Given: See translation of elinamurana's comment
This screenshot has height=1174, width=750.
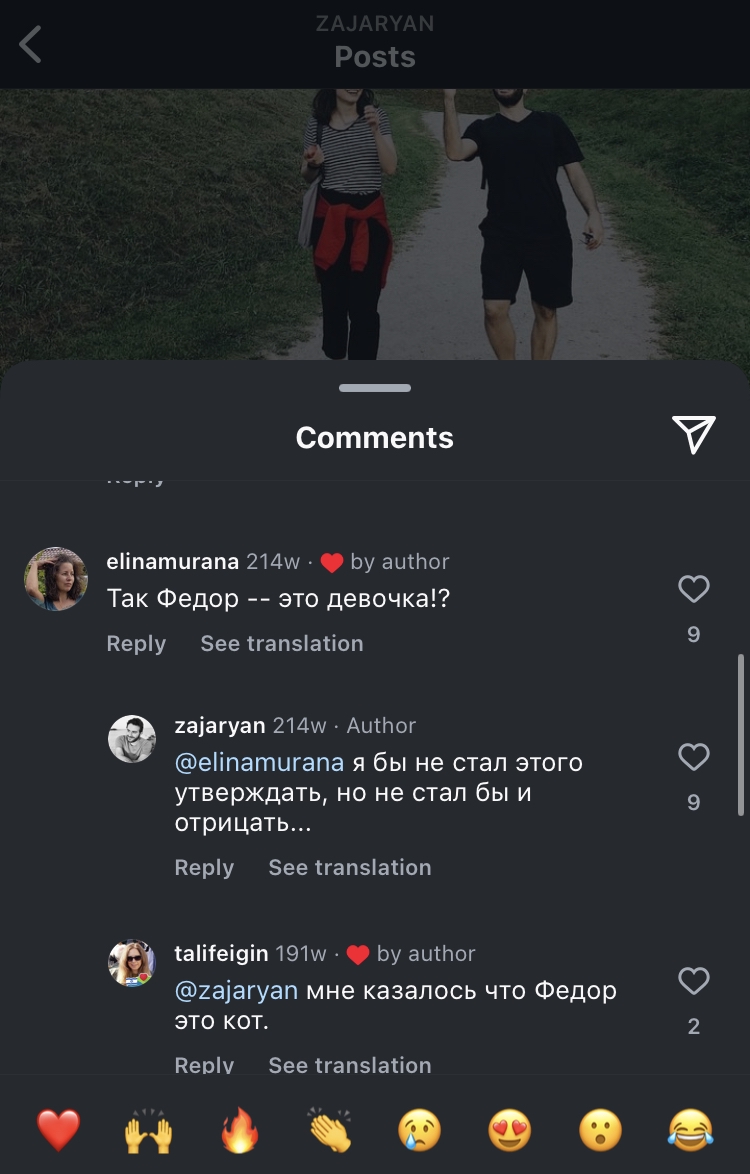Looking at the screenshot, I should [x=281, y=644].
